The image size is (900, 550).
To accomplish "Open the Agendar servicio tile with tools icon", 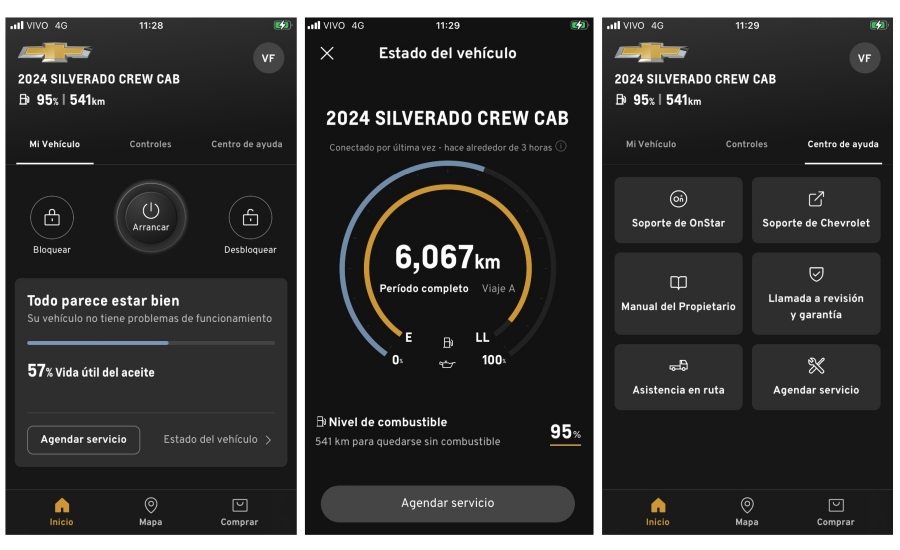I will 816,377.
